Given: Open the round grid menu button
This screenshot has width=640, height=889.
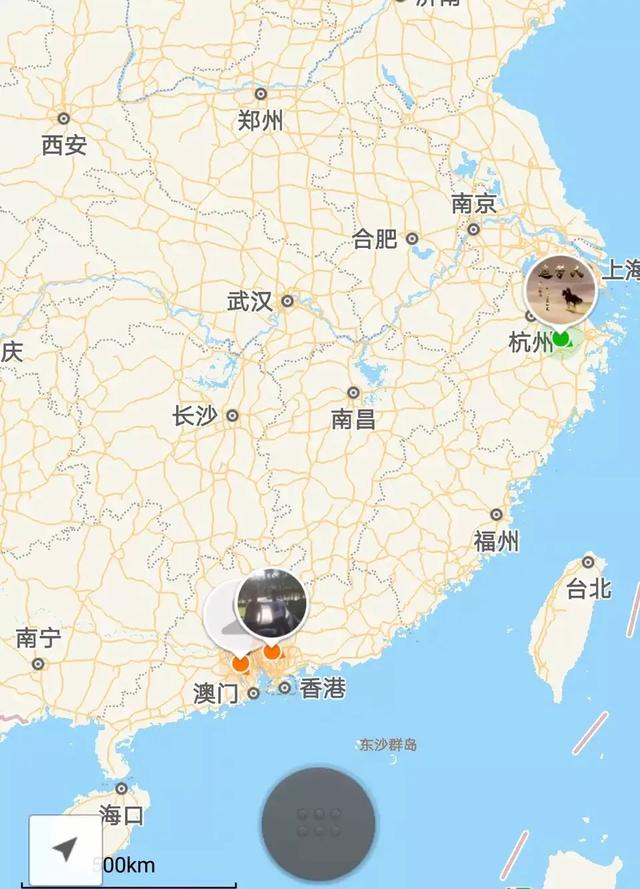Looking at the screenshot, I should click(x=318, y=823).
